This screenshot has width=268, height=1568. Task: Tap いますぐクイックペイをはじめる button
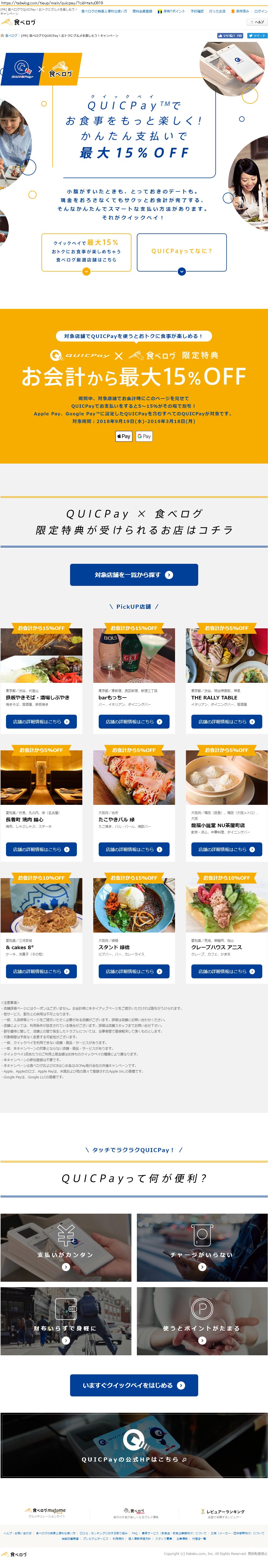pyautogui.click(x=134, y=1386)
